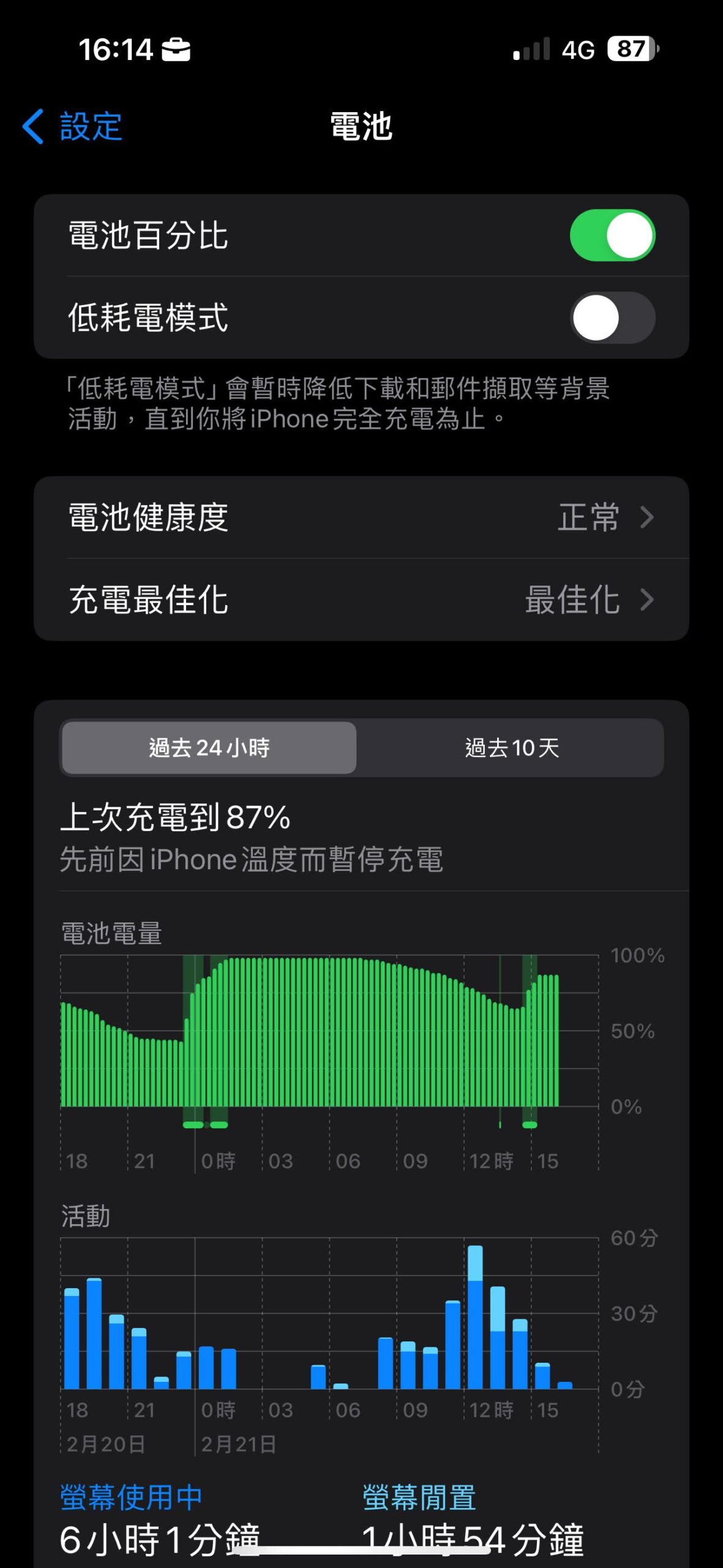Open 電池健康度 details
Screen dimensions: 723x1568
[x=361, y=518]
